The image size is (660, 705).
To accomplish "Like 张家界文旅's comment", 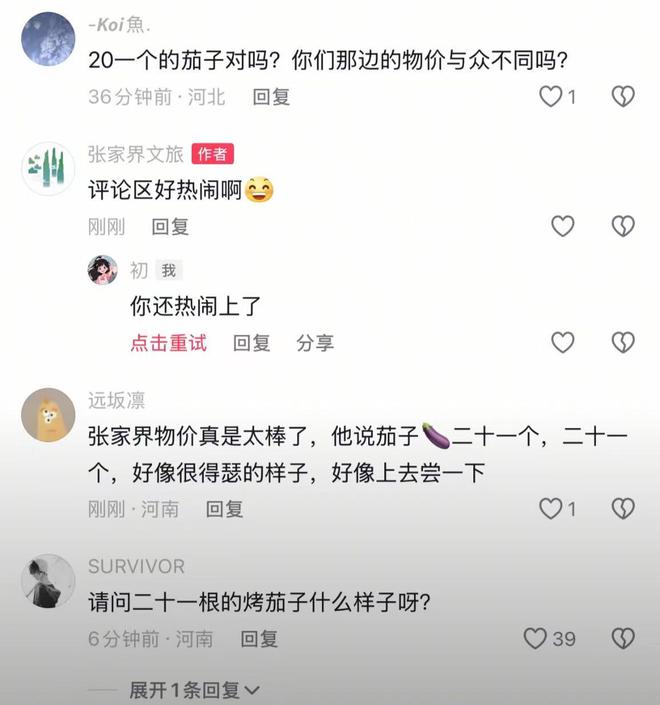I will pos(563,226).
